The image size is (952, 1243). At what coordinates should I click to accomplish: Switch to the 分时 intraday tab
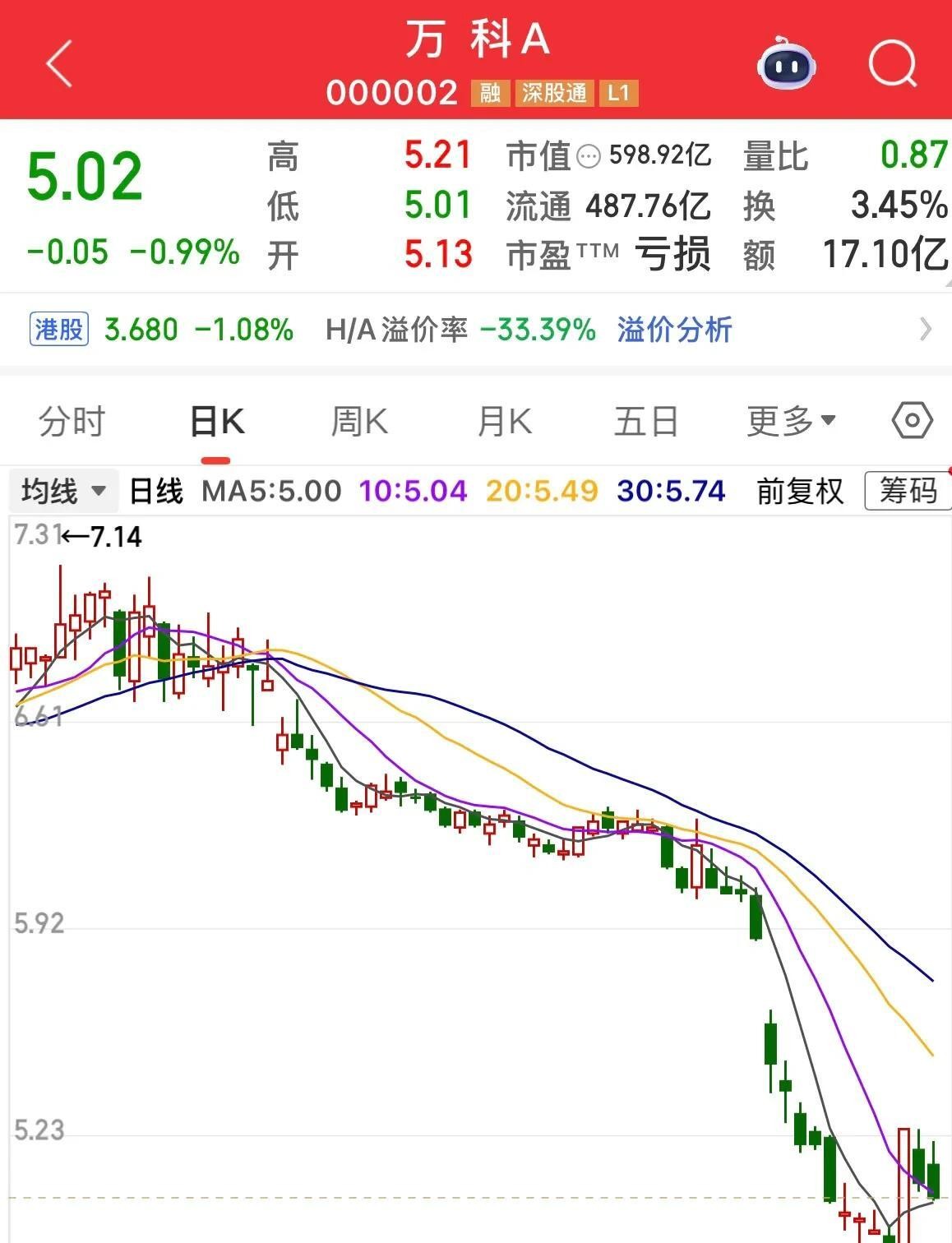coord(70,420)
